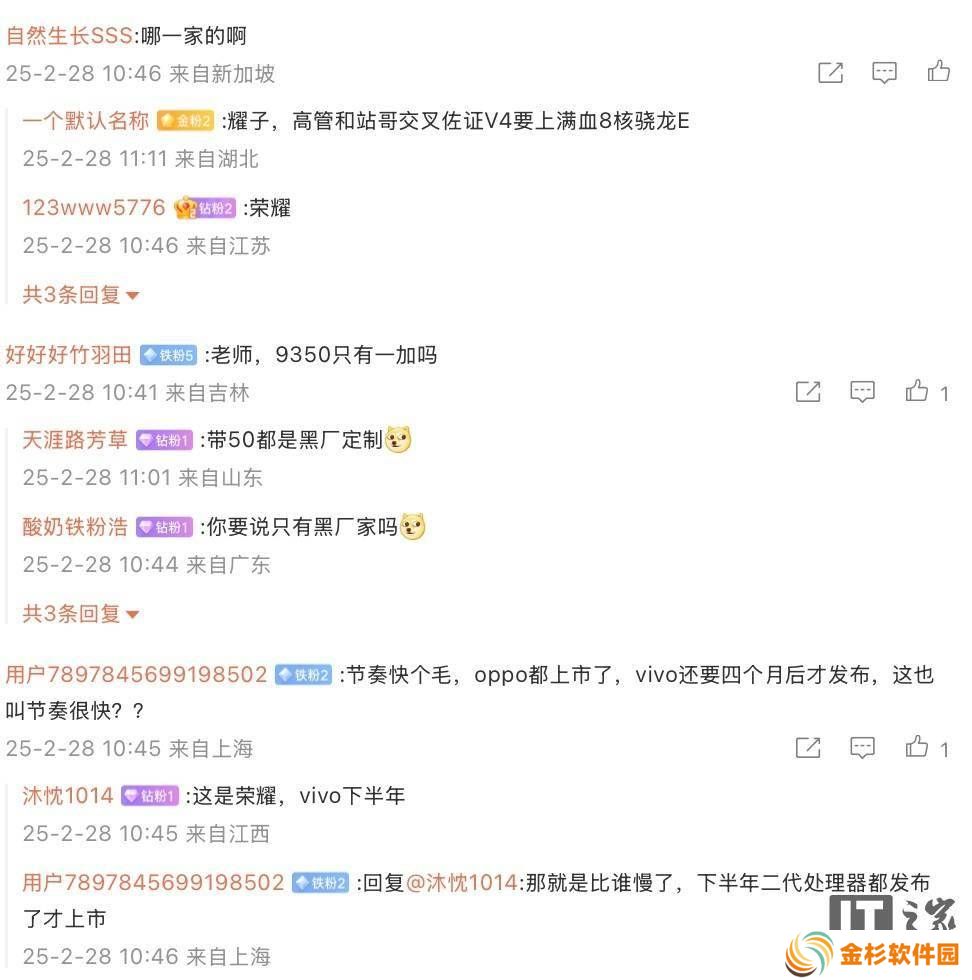
Task: Share 好好好竹羽田's comment
Action: tap(808, 391)
